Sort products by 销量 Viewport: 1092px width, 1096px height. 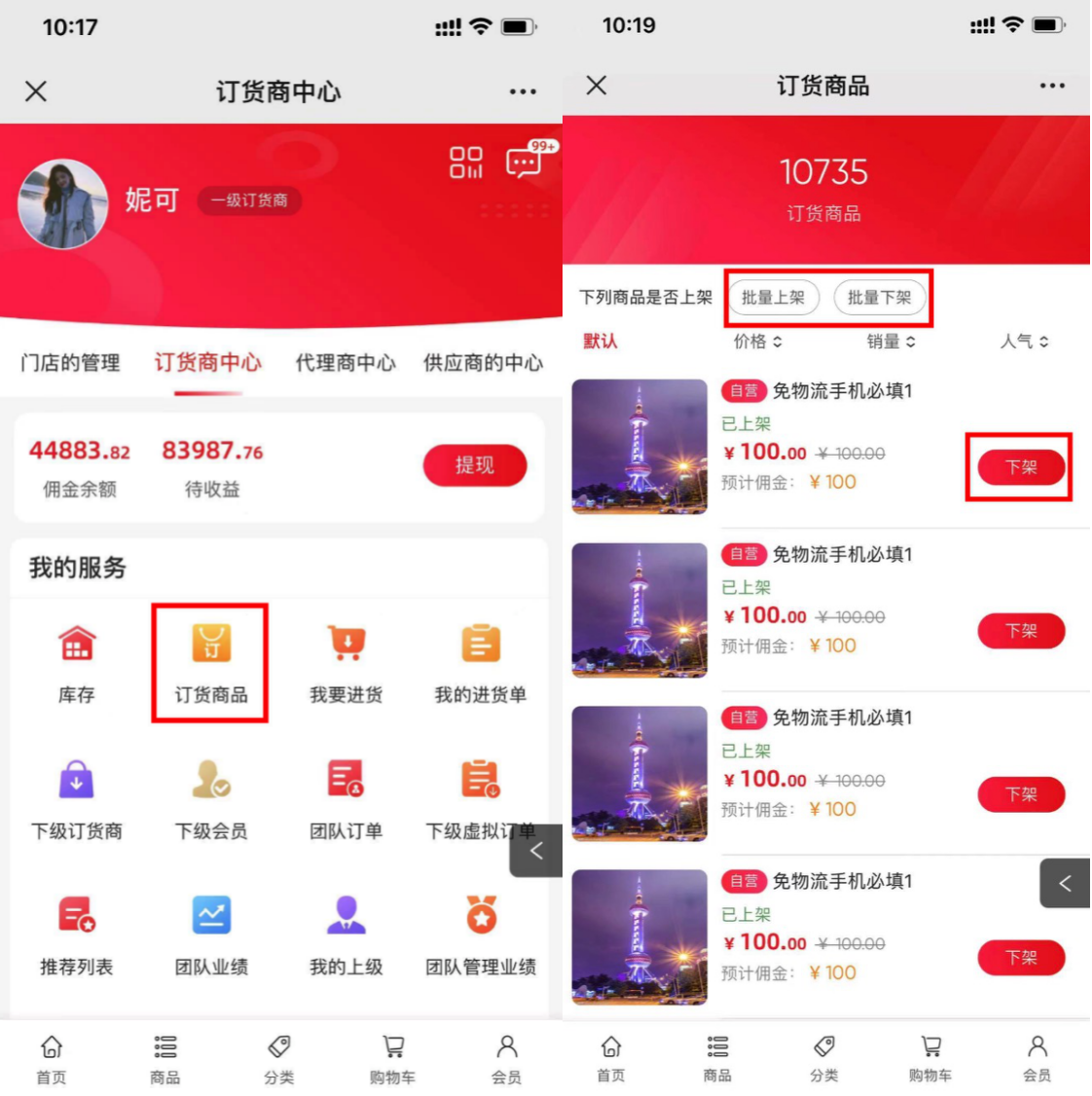(891, 342)
